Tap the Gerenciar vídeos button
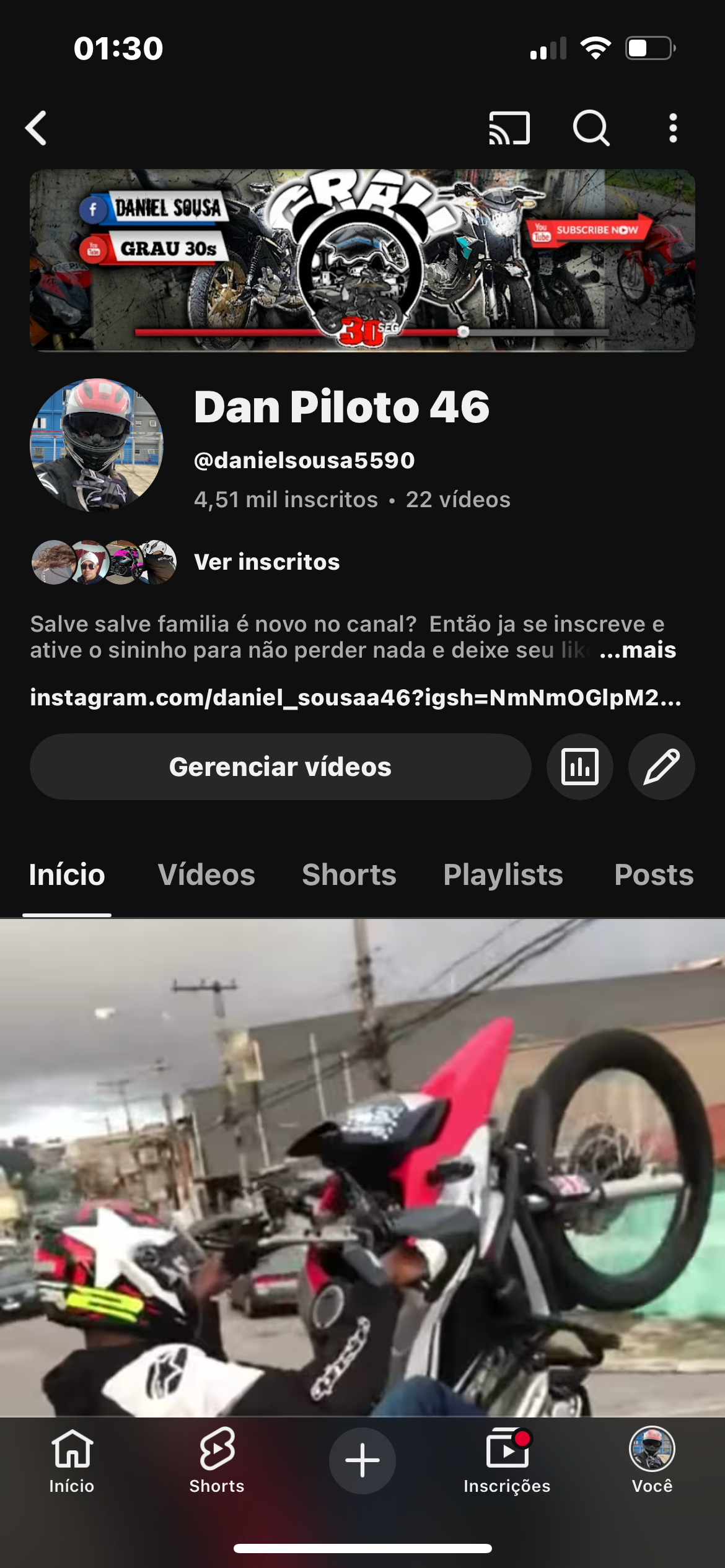Screen dimensions: 725x1568 tap(280, 767)
